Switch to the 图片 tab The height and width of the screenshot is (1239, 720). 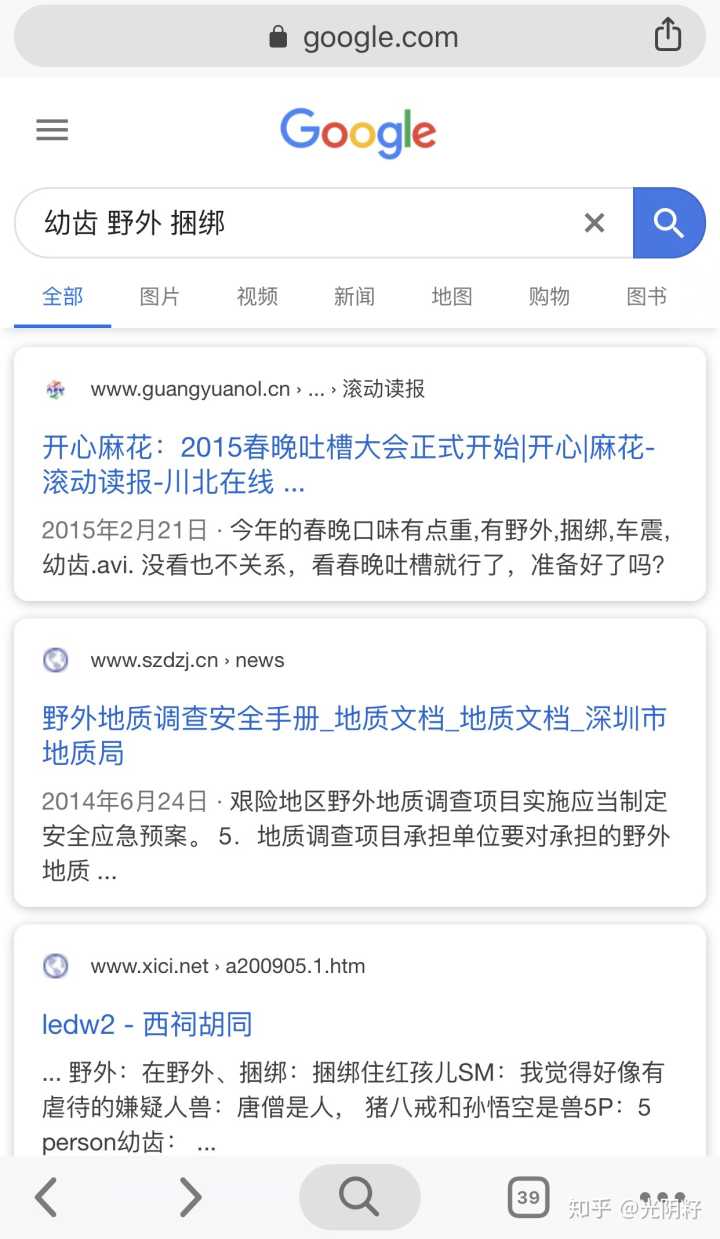pyautogui.click(x=160, y=297)
